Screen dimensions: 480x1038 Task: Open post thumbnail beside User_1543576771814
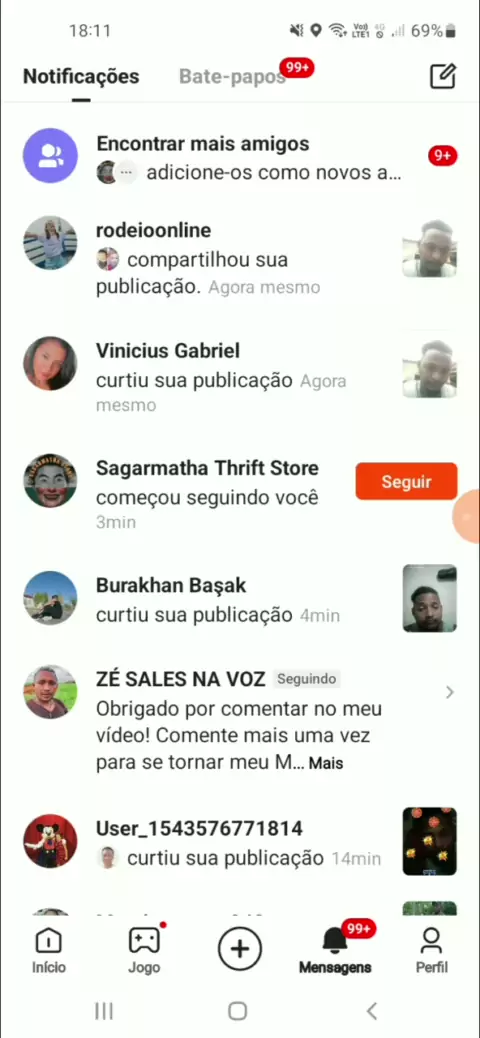[x=430, y=841]
